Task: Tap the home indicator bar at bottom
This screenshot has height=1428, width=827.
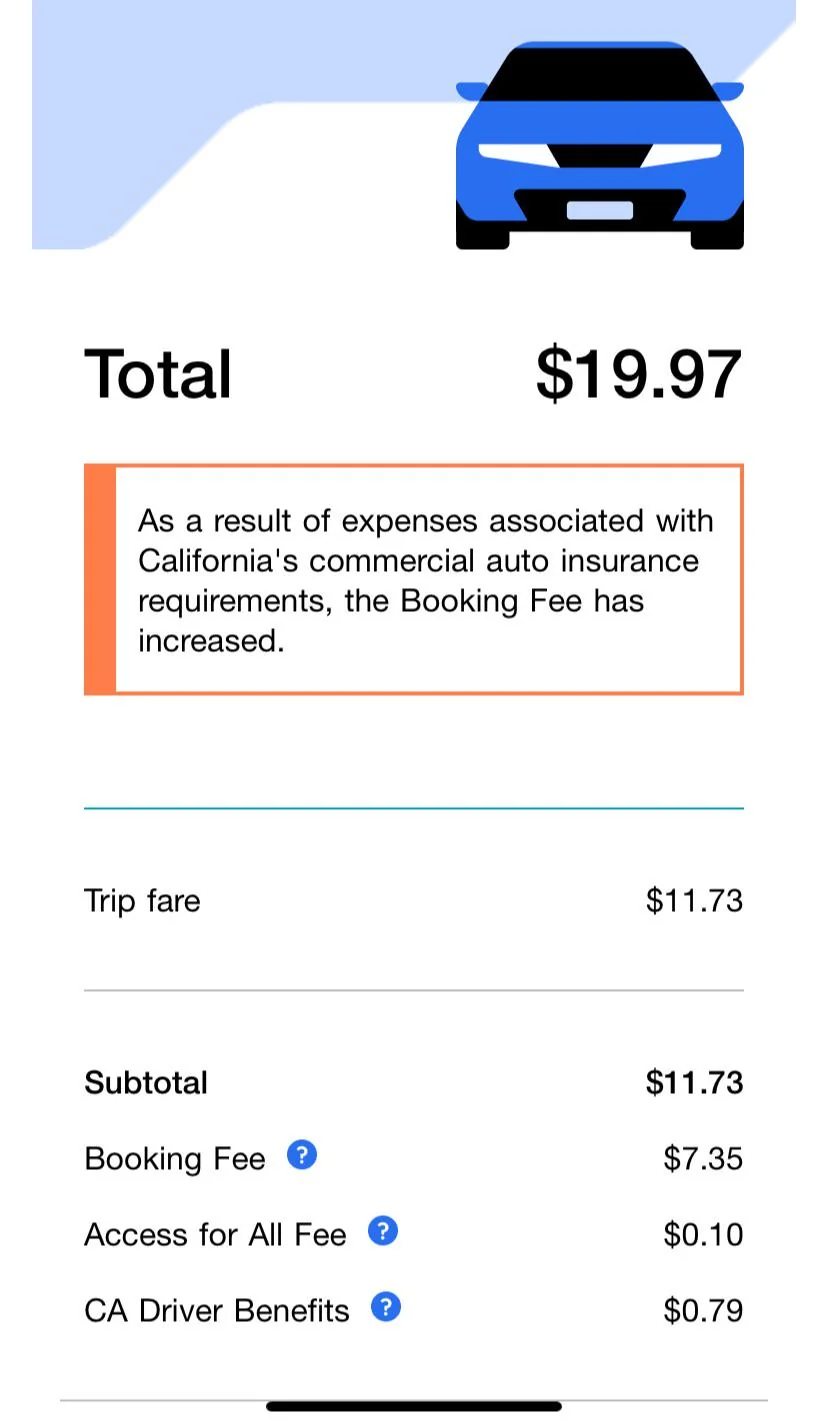Action: tap(413, 1405)
